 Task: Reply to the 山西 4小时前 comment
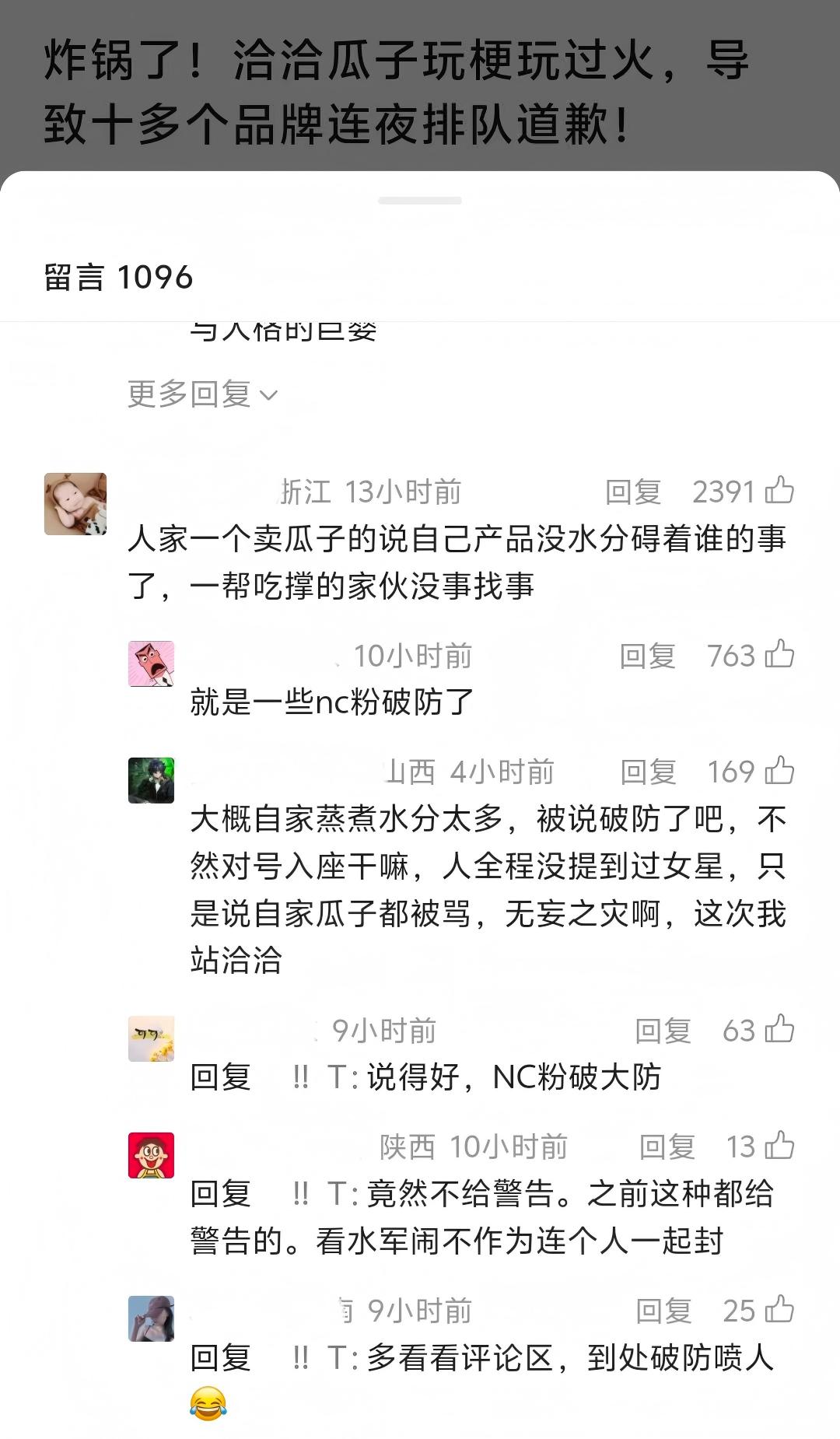tap(648, 772)
